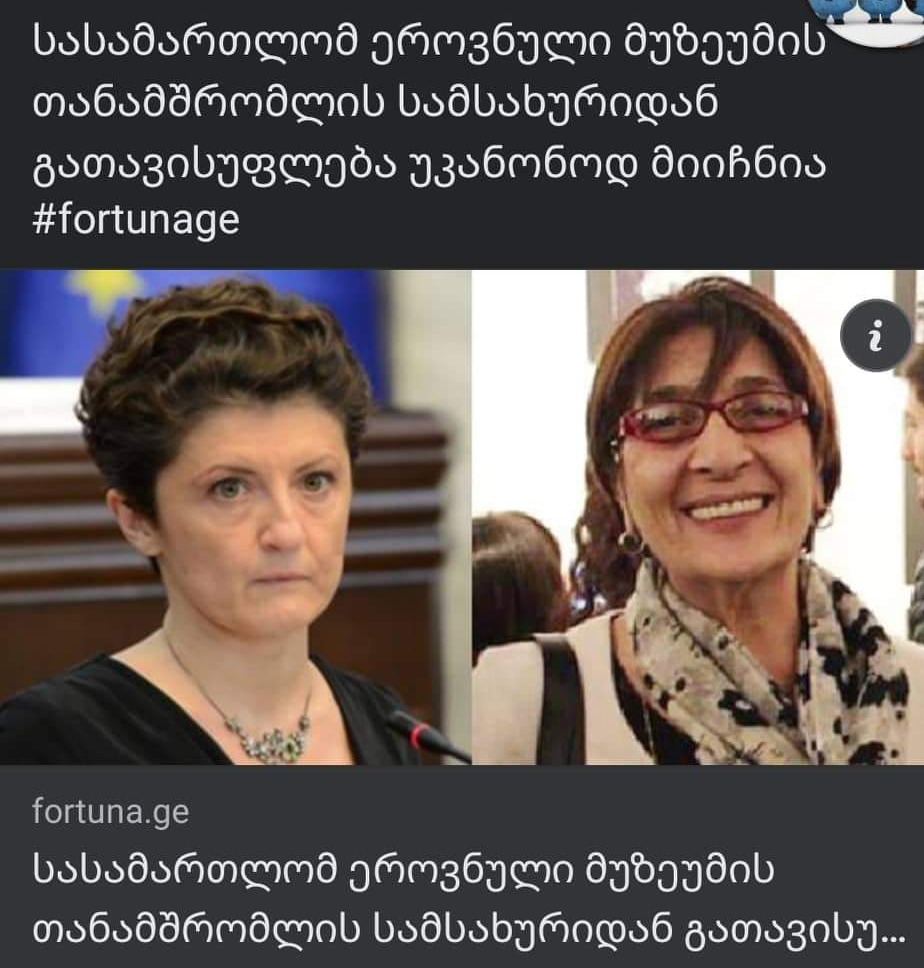Tap the #fortunage hashtag
The width and height of the screenshot is (924, 968).
point(137,219)
